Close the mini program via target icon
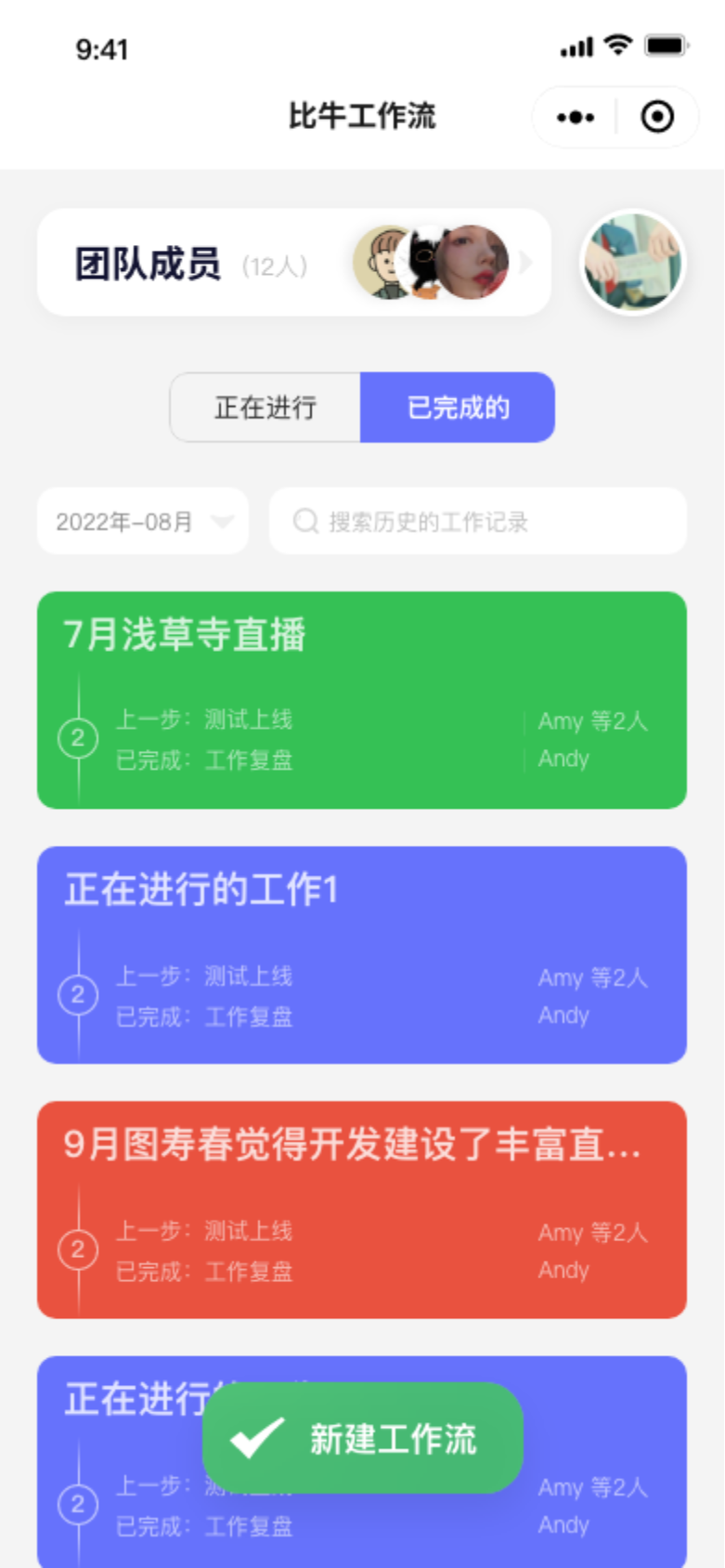The width and height of the screenshot is (725, 1568). click(657, 117)
